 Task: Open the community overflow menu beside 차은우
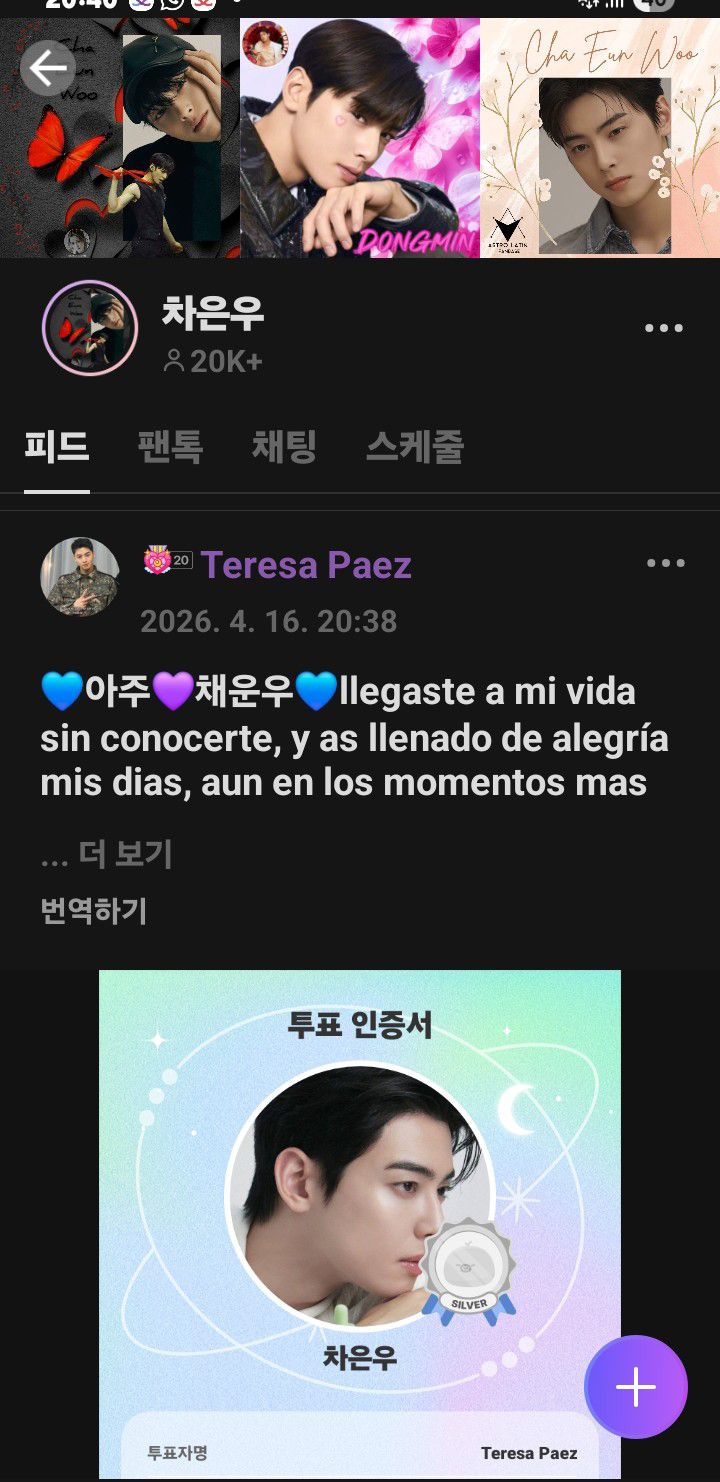point(663,328)
